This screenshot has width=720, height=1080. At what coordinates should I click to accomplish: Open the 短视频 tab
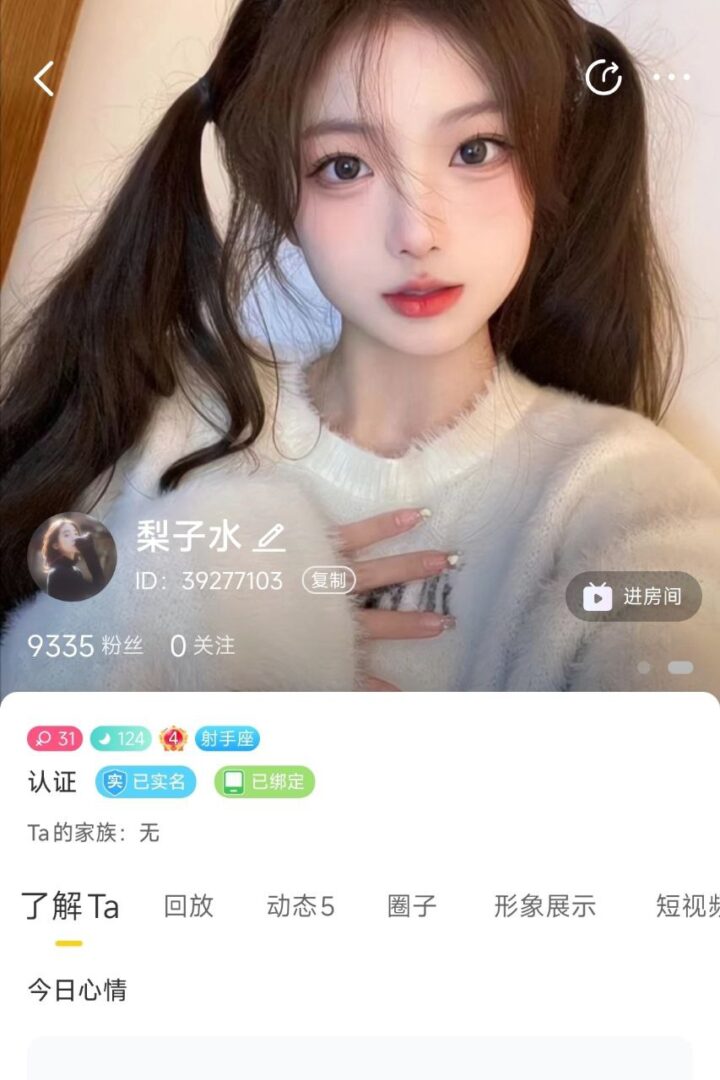pos(688,906)
